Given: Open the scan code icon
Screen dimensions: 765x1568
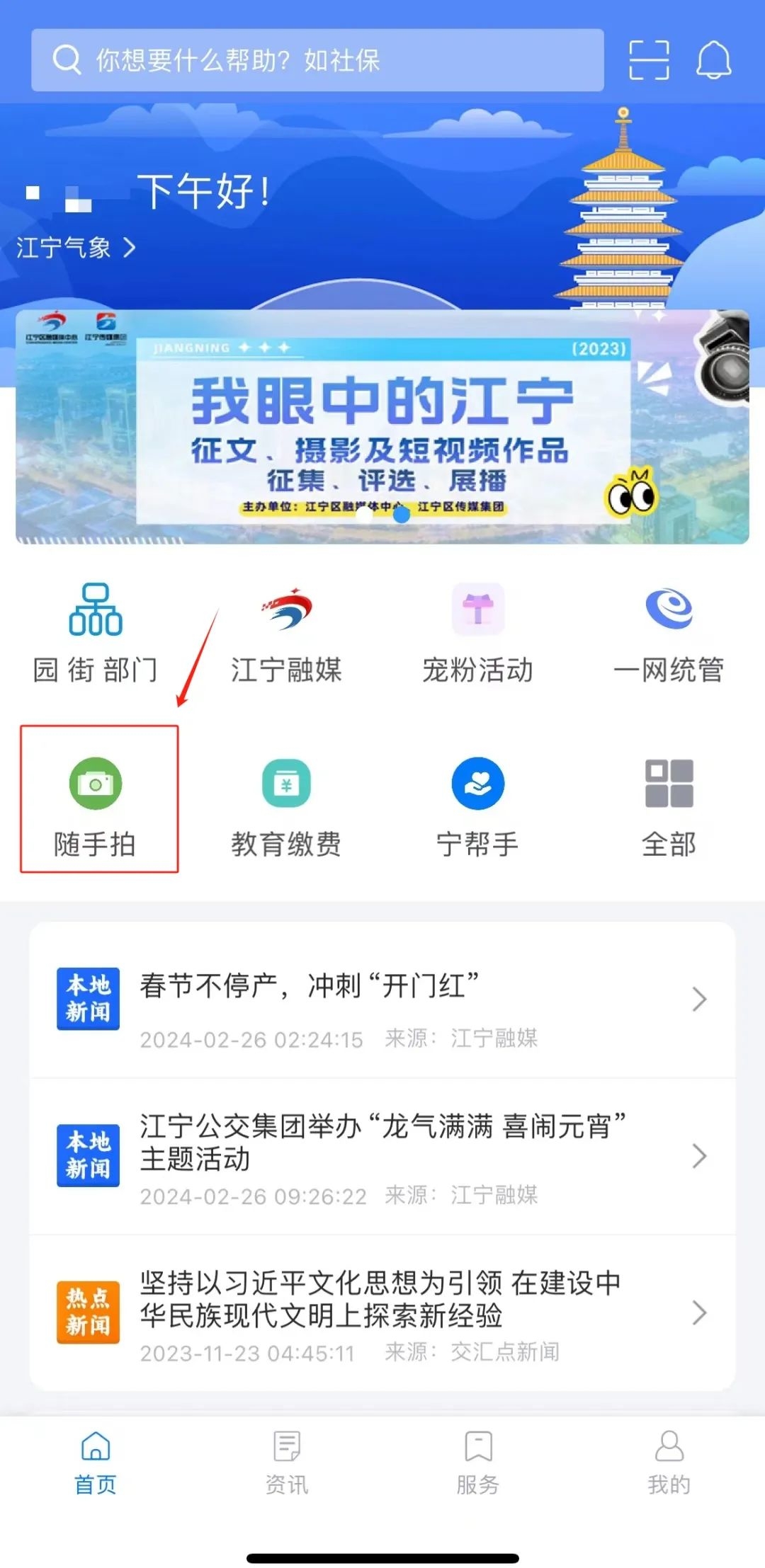Looking at the screenshot, I should click(x=649, y=60).
